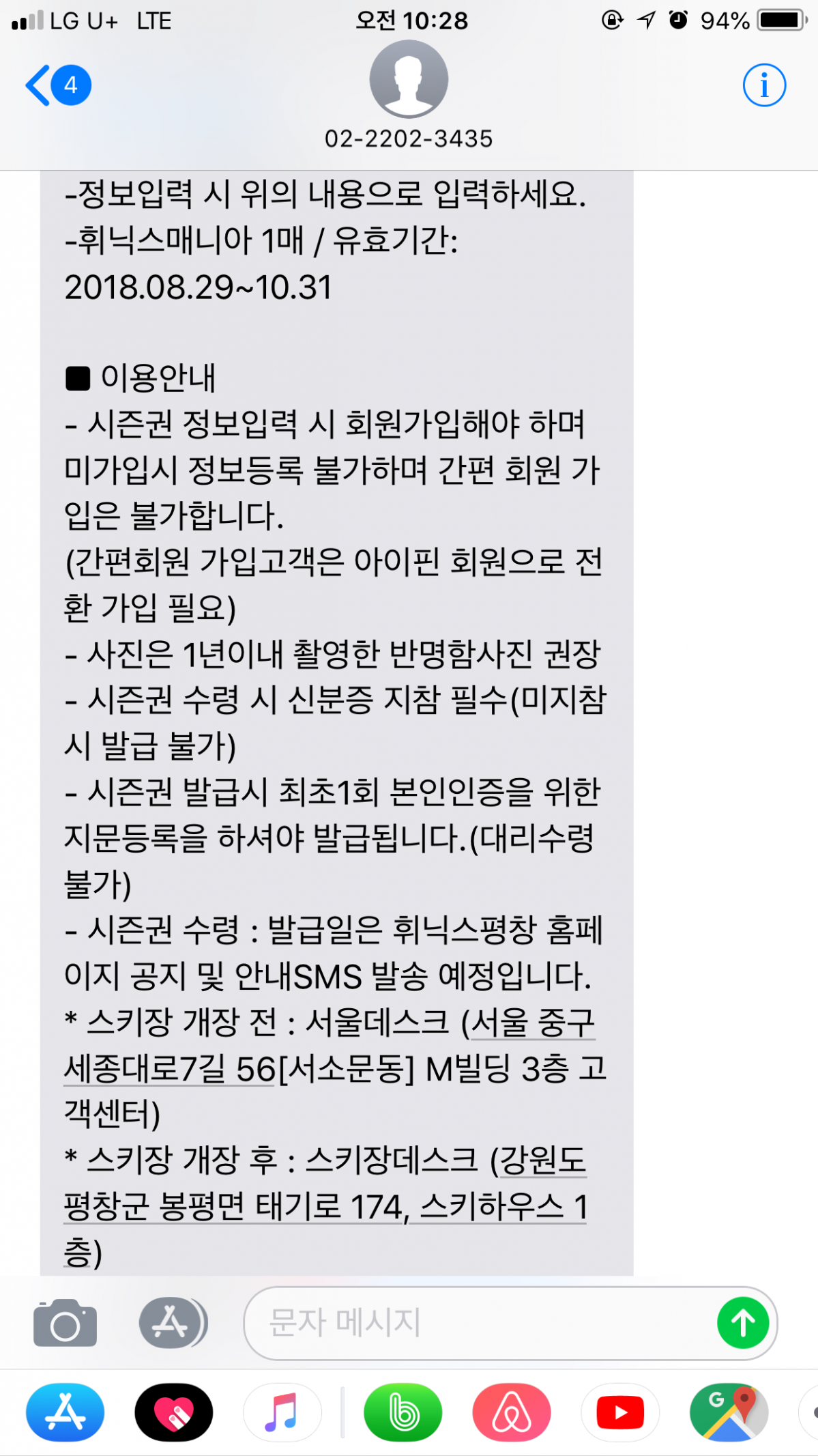Toggle the iMessage app drawer button
818x1456 pixels.
[x=172, y=1324]
